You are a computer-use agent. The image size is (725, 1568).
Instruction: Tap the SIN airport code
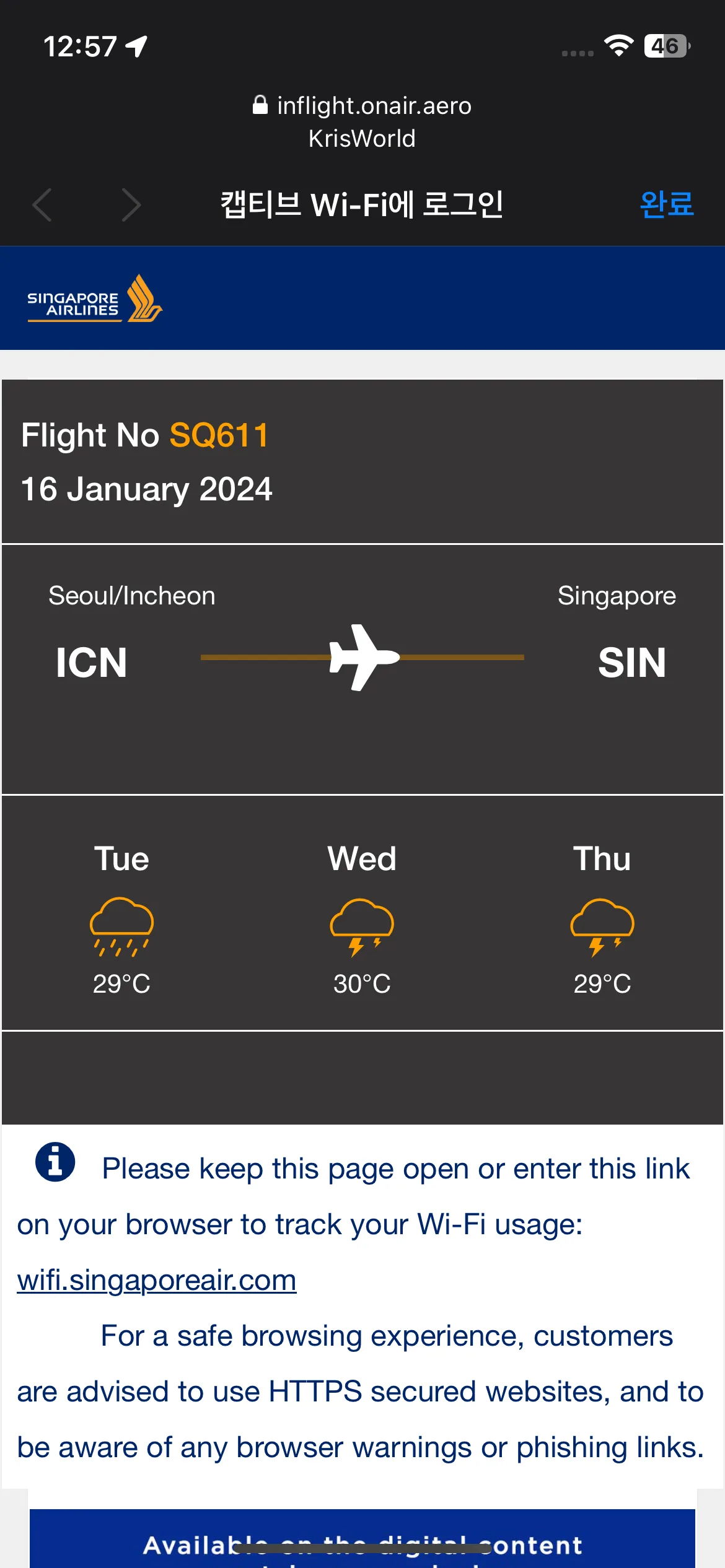[632, 662]
